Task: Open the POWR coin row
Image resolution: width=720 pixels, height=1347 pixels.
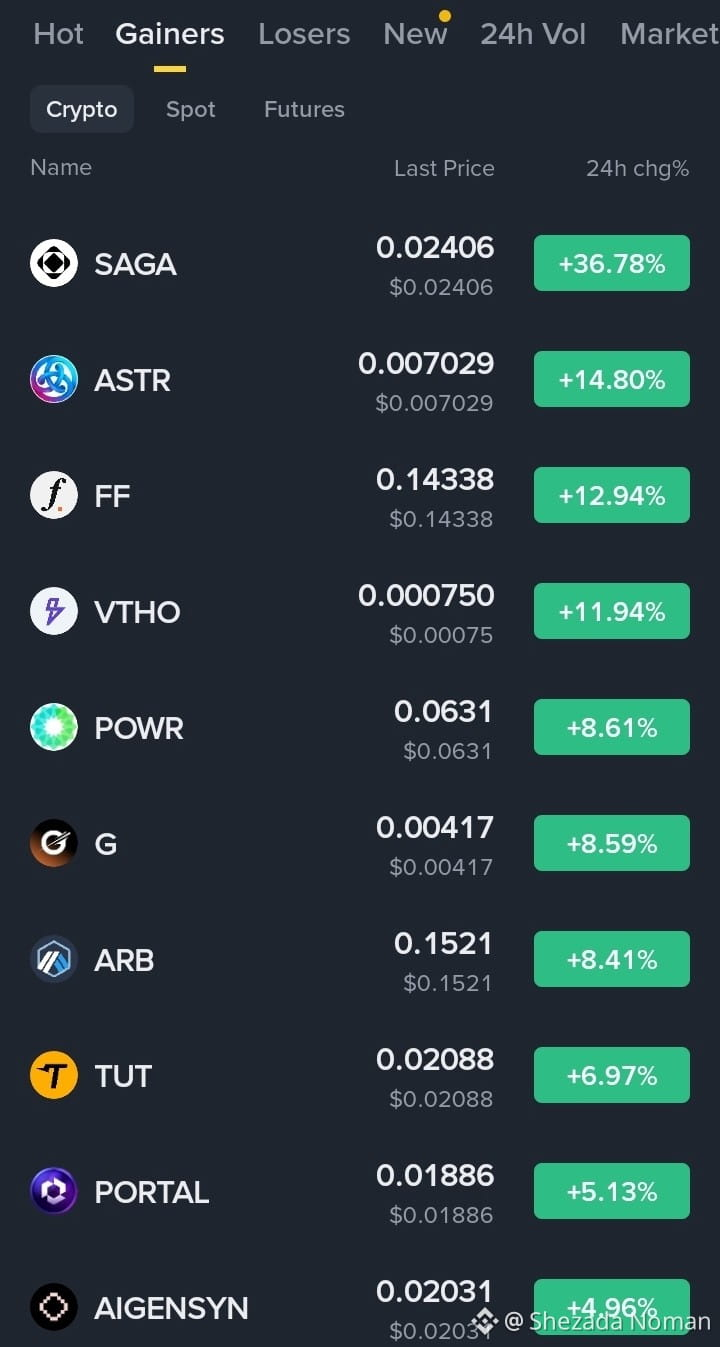Action: (360, 728)
